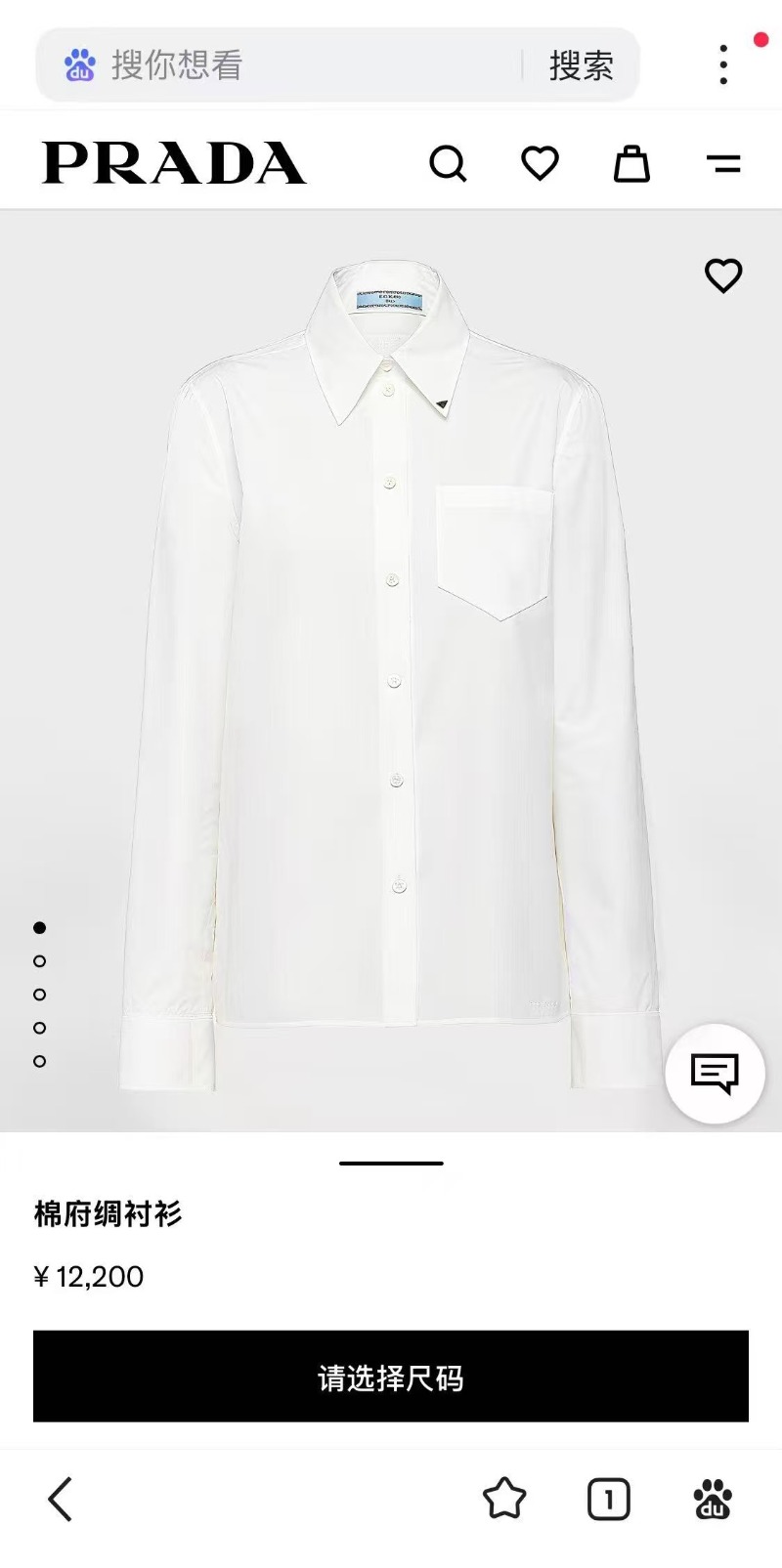The height and width of the screenshot is (1568, 782).
Task: Tap 请选择尺码 to choose a size
Action: pyautogui.click(x=391, y=1377)
